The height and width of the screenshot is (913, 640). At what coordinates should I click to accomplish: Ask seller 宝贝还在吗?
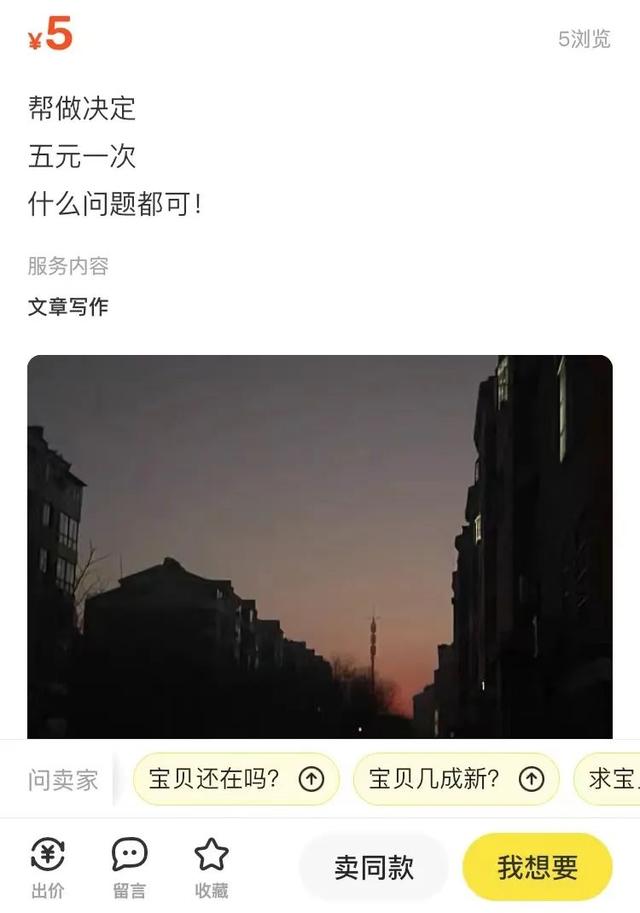[235, 779]
